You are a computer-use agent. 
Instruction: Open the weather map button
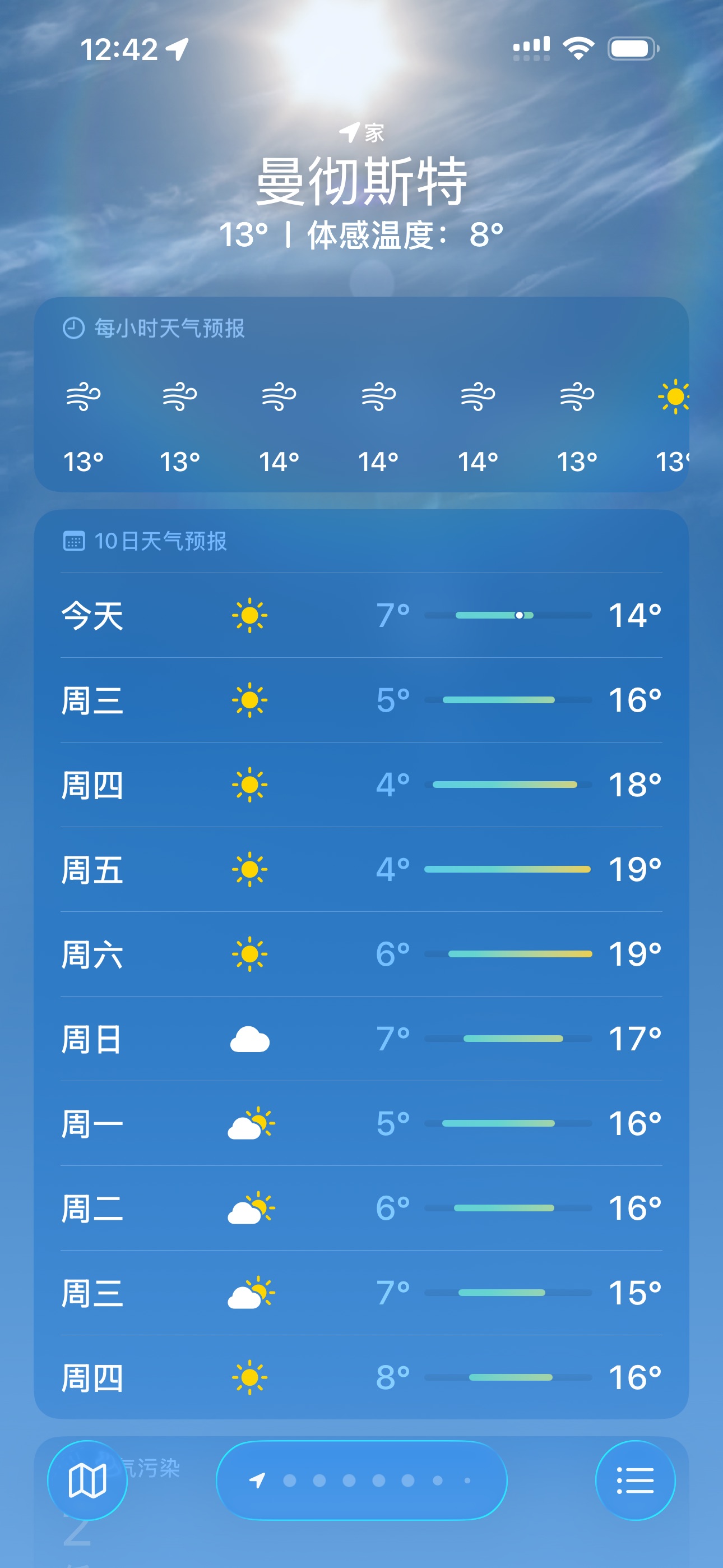[87, 1480]
